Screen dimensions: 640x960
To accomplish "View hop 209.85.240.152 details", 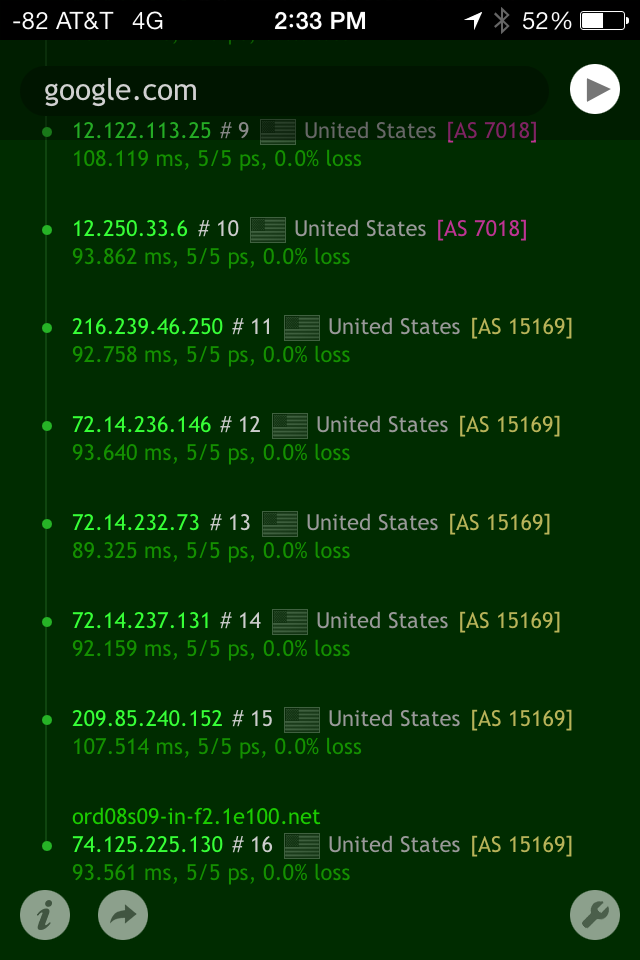I will (x=320, y=732).
